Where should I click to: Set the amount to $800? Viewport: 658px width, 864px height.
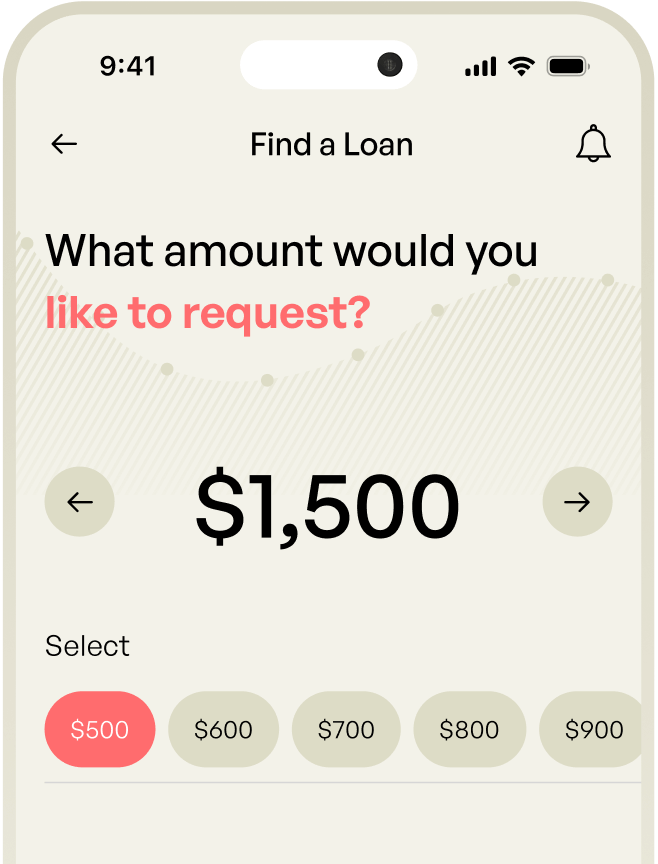coord(469,729)
